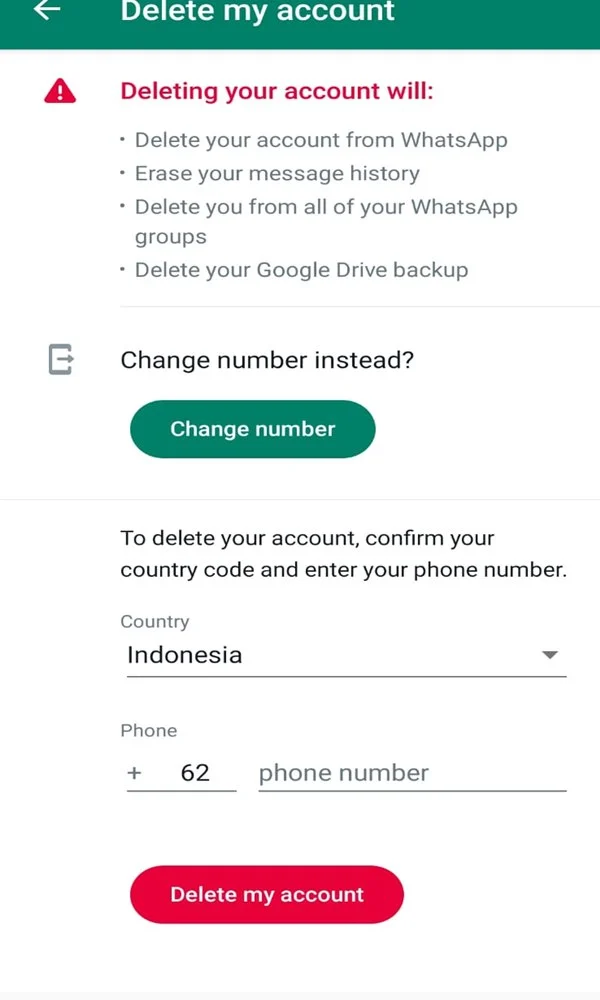Viewport: 600px width, 1000px height.
Task: Open the Indonesia country dropdown
Action: point(346,655)
